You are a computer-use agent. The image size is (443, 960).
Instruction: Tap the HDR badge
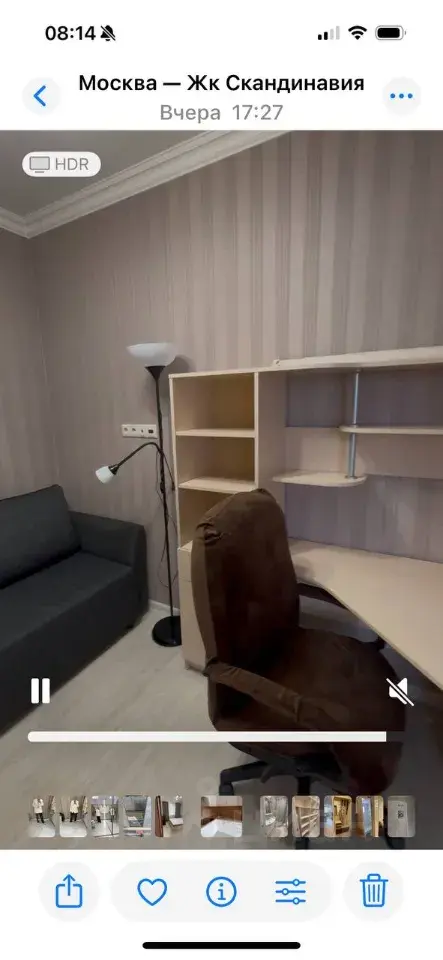coord(61,164)
